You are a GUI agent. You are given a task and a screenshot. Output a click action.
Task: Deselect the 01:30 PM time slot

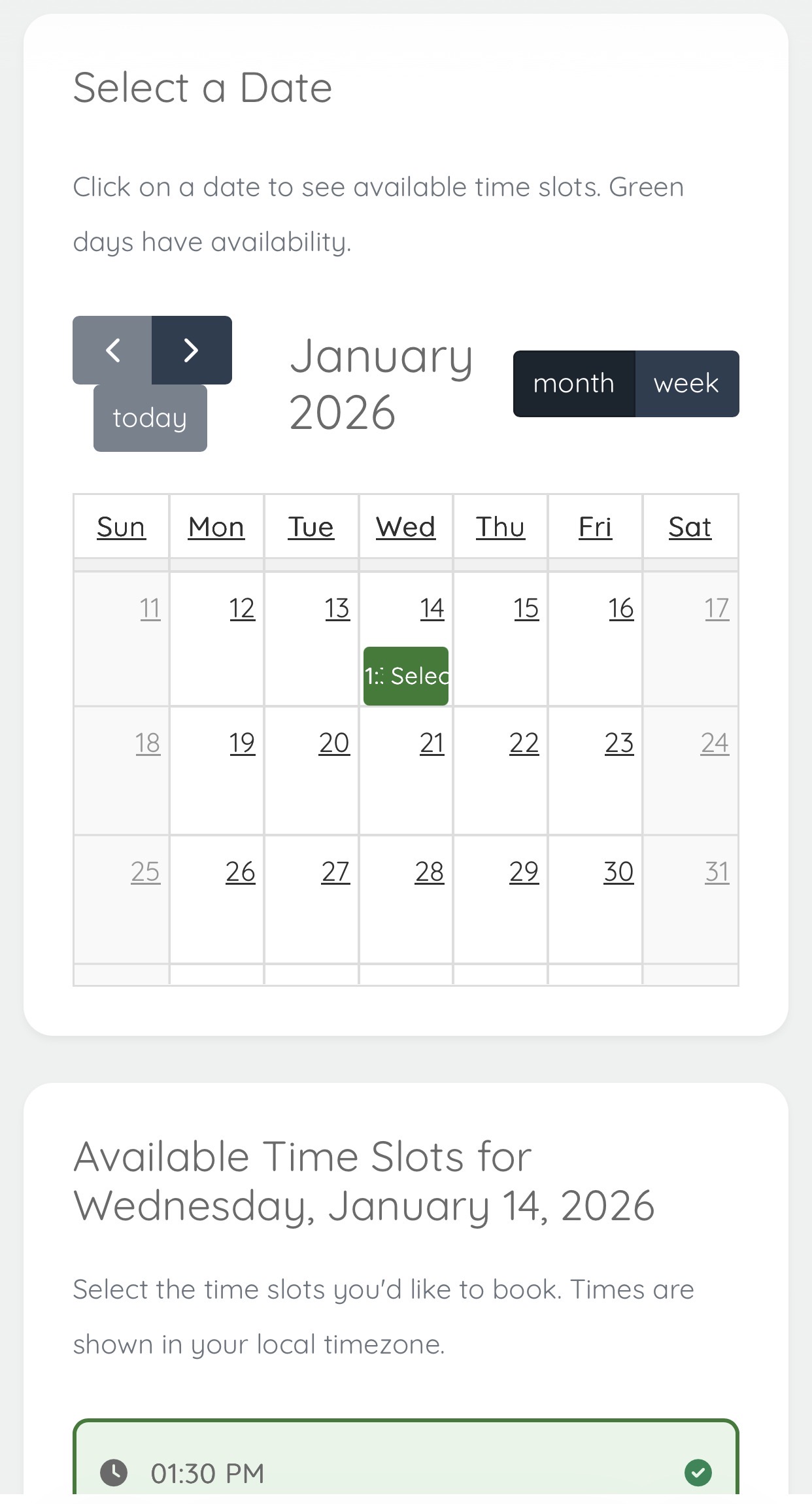405,1473
